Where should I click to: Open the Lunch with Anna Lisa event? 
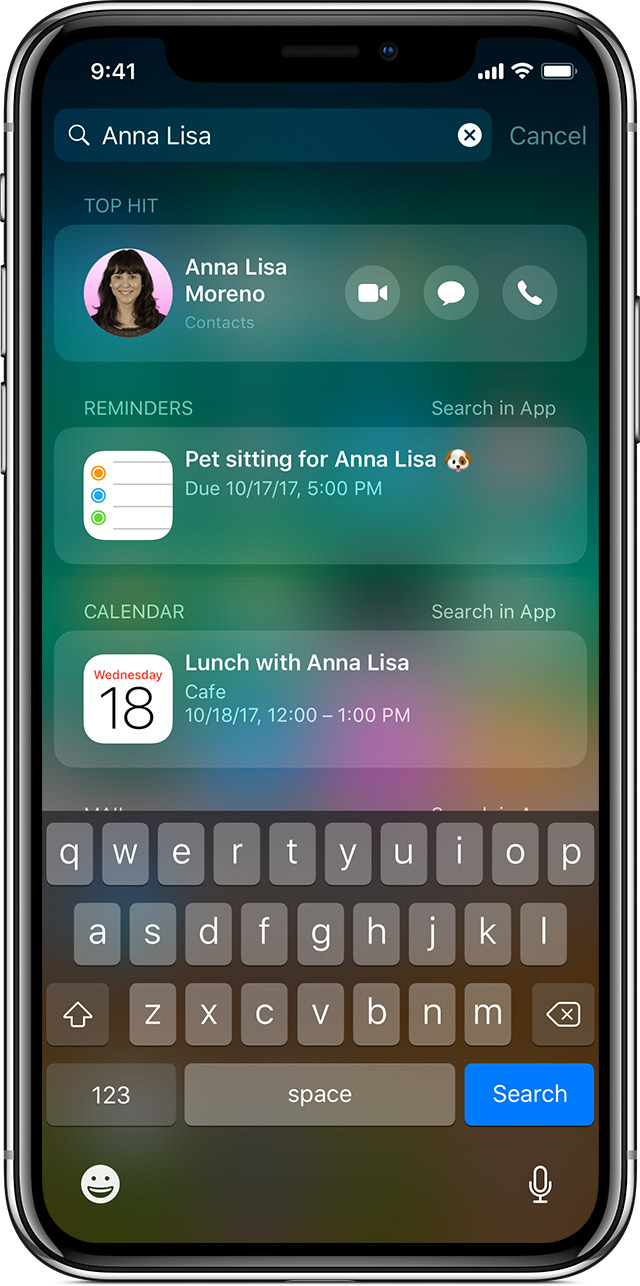point(320,699)
